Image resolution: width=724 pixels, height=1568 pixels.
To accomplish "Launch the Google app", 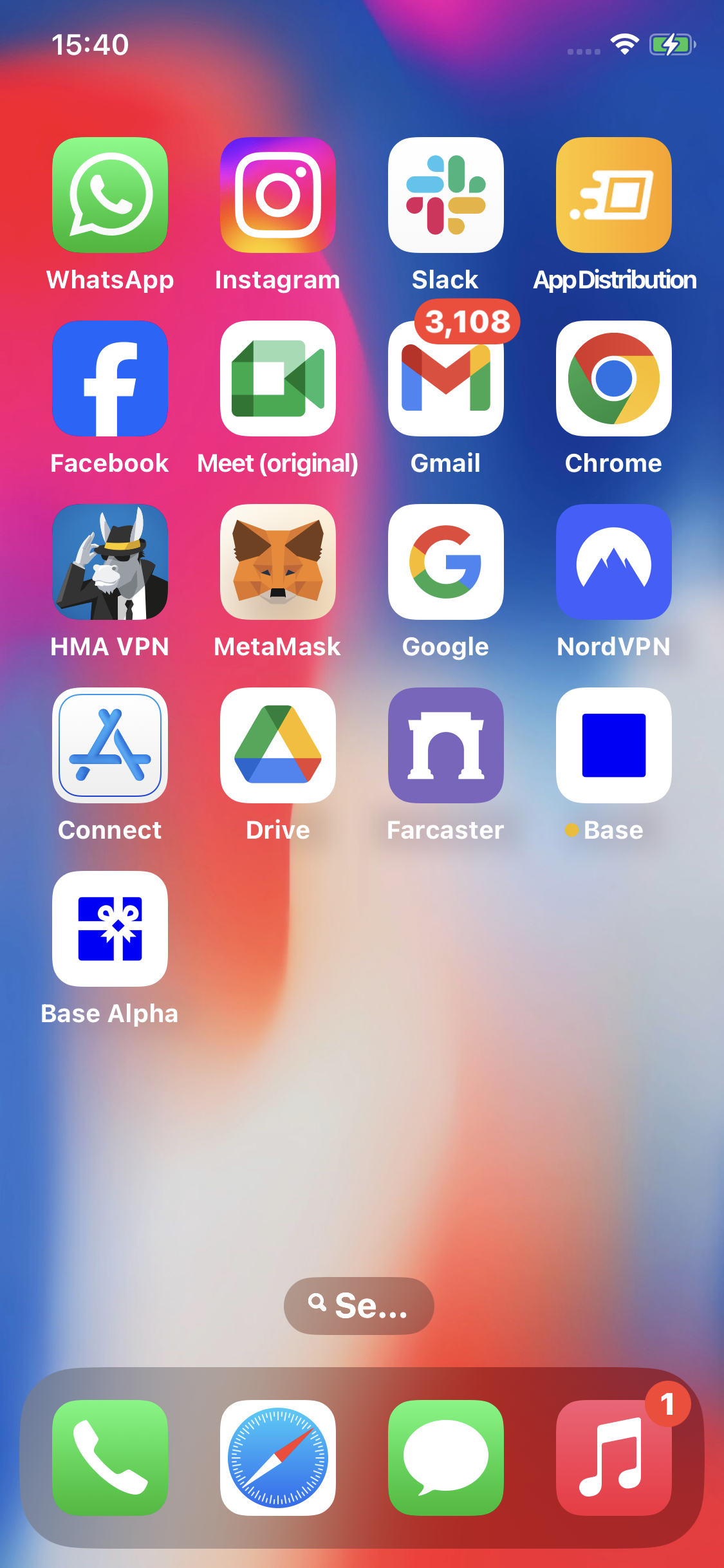I will pyautogui.click(x=445, y=562).
